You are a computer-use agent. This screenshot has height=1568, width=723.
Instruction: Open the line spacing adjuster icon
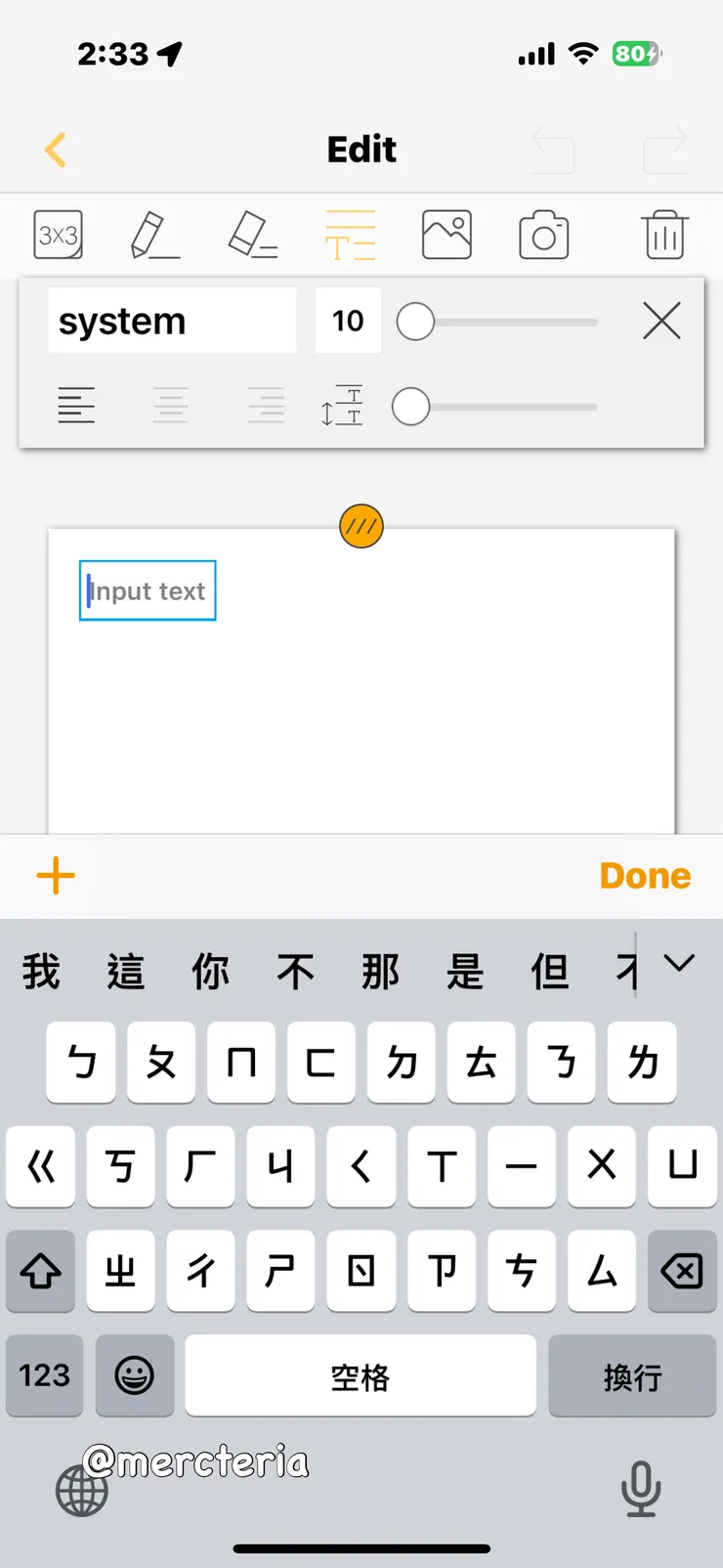click(340, 406)
